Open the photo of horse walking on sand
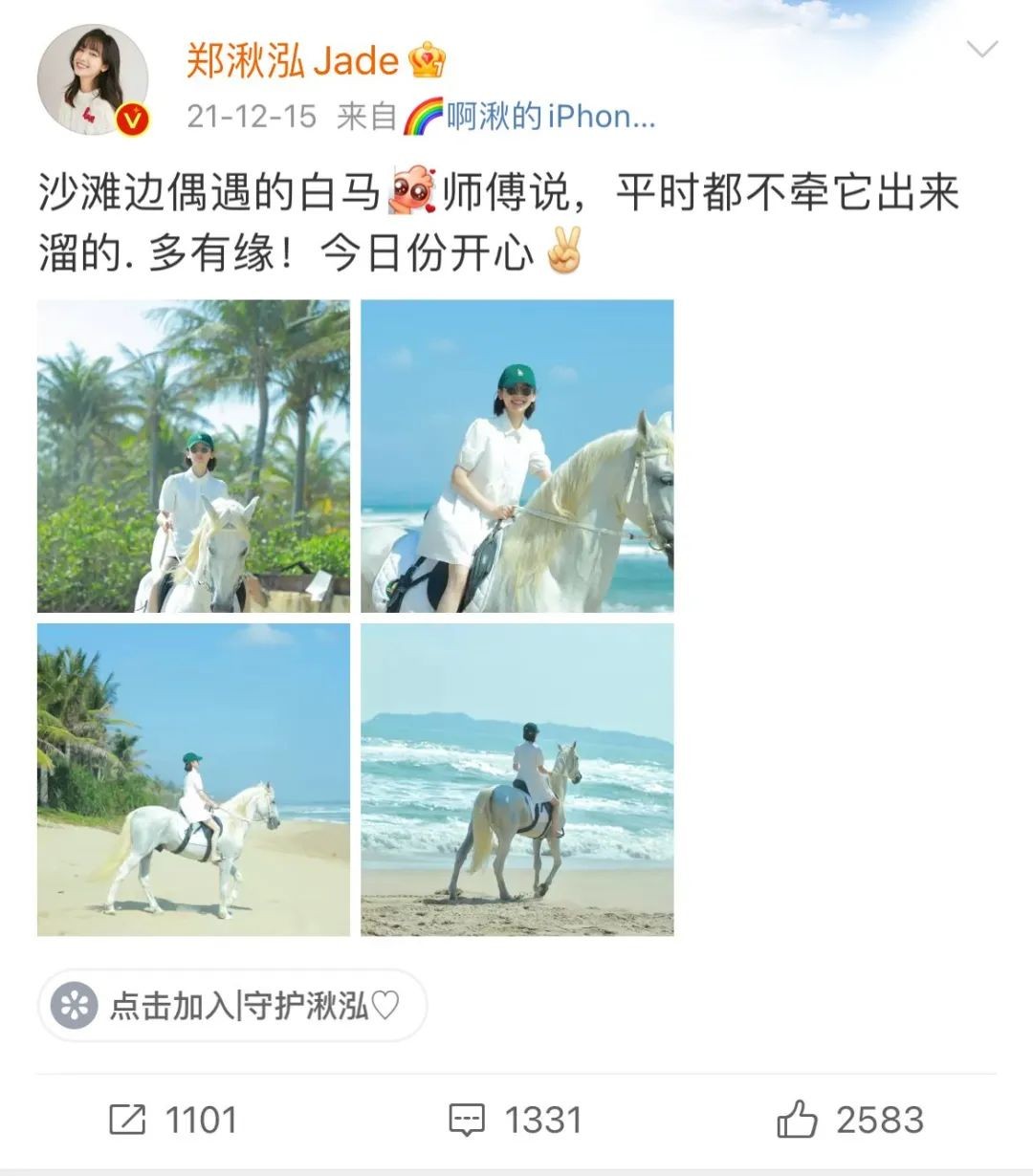This screenshot has width=1033, height=1176. click(x=193, y=779)
